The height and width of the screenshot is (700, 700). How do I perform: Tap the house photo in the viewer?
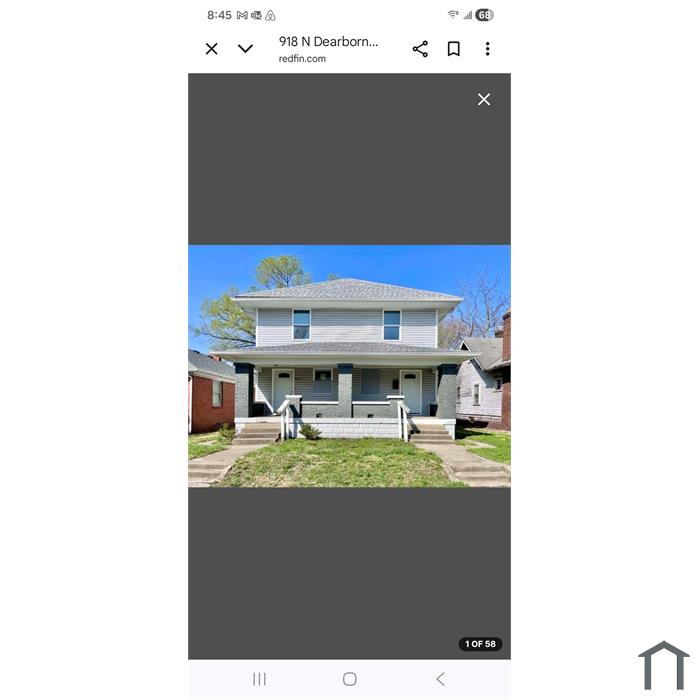point(349,366)
